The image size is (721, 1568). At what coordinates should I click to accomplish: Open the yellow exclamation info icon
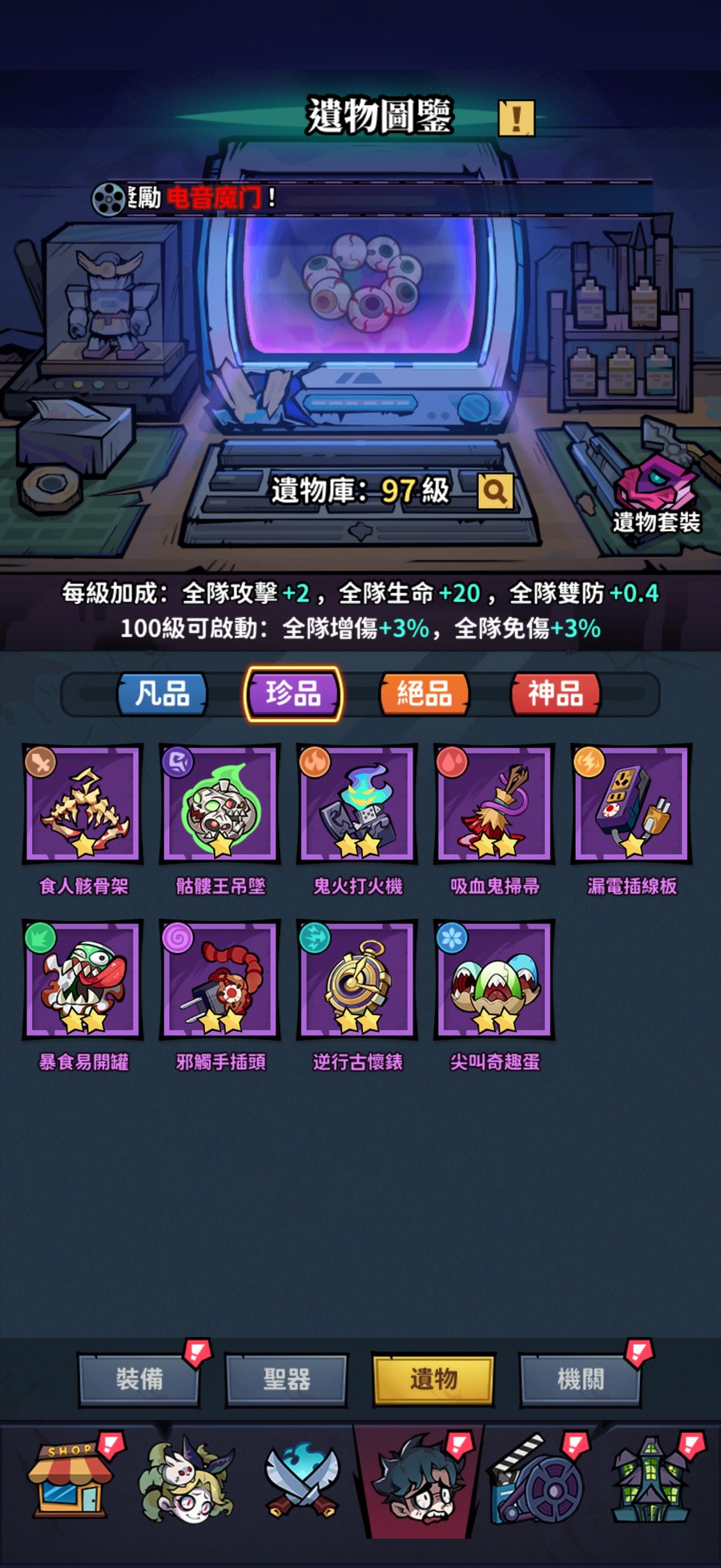click(x=516, y=119)
